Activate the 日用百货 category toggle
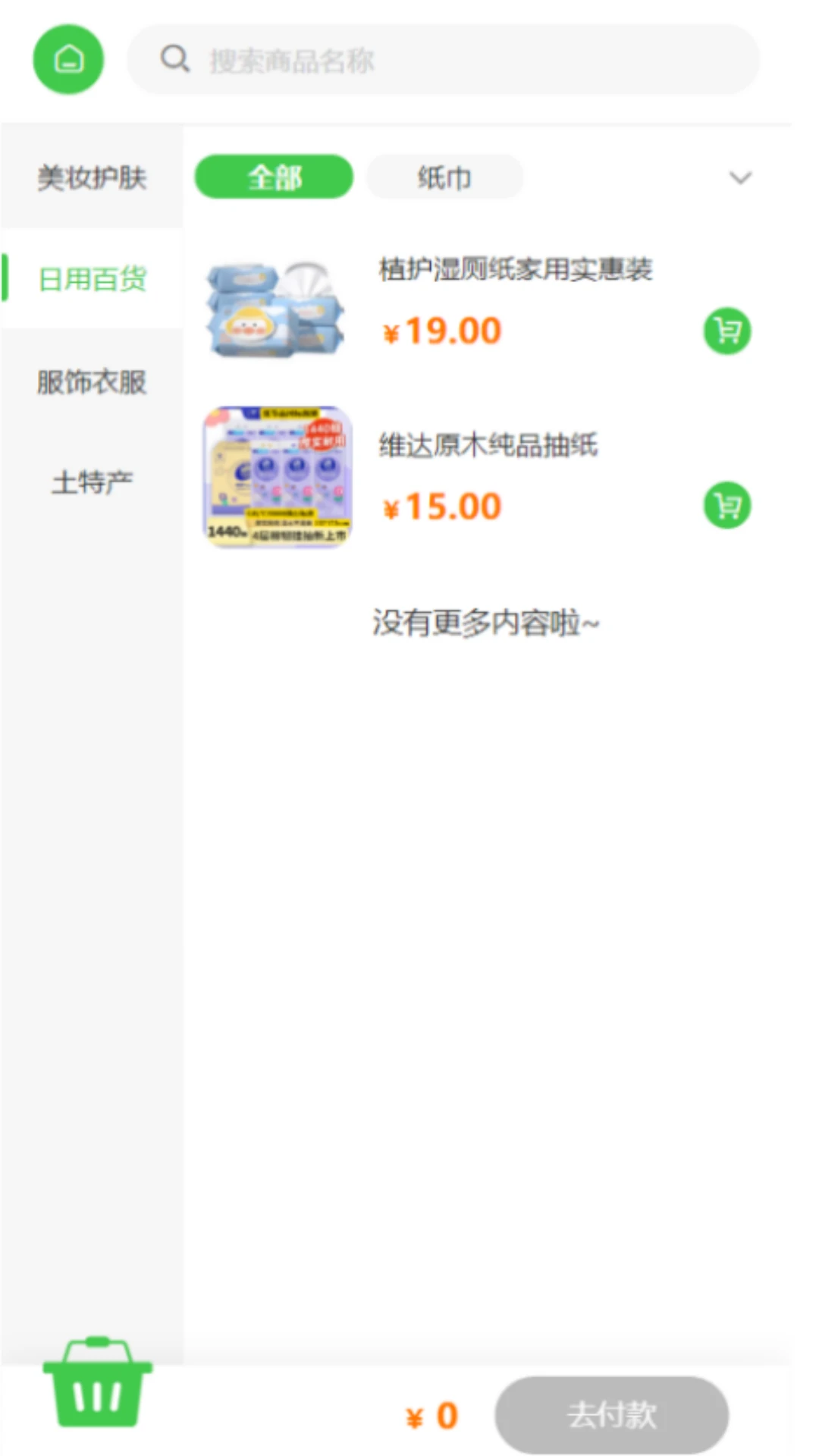 [x=93, y=279]
